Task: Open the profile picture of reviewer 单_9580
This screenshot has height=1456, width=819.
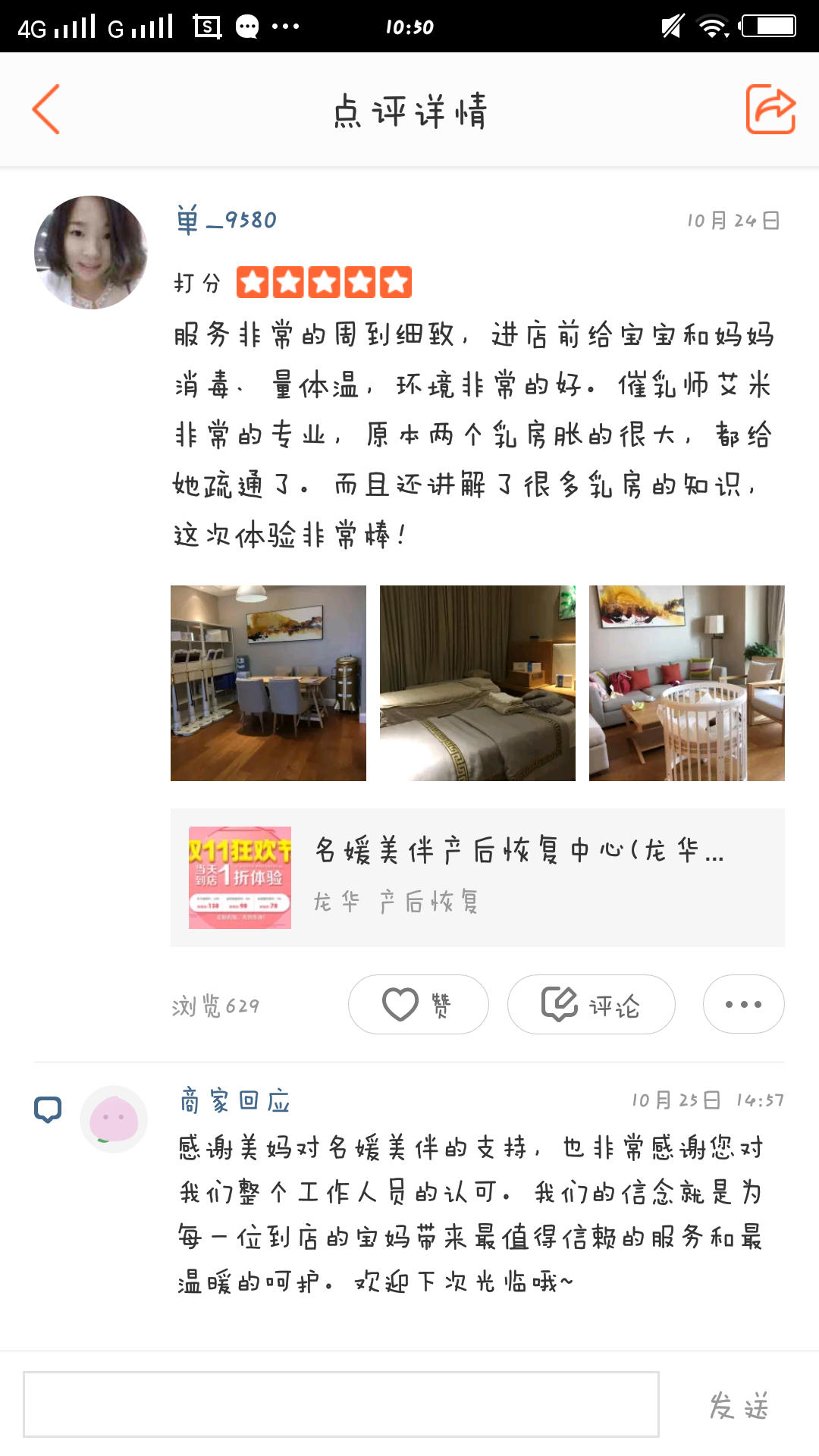Action: pyautogui.click(x=91, y=253)
